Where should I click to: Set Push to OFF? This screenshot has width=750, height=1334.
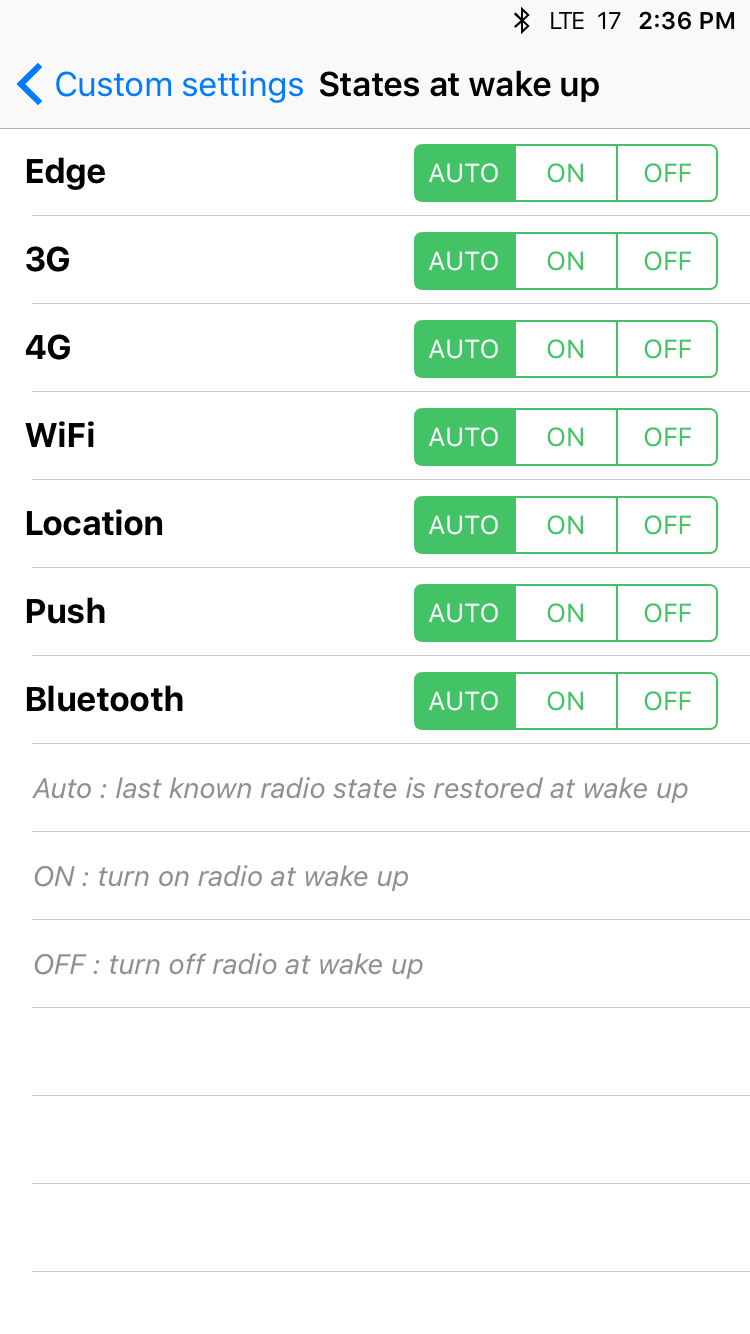[667, 613]
